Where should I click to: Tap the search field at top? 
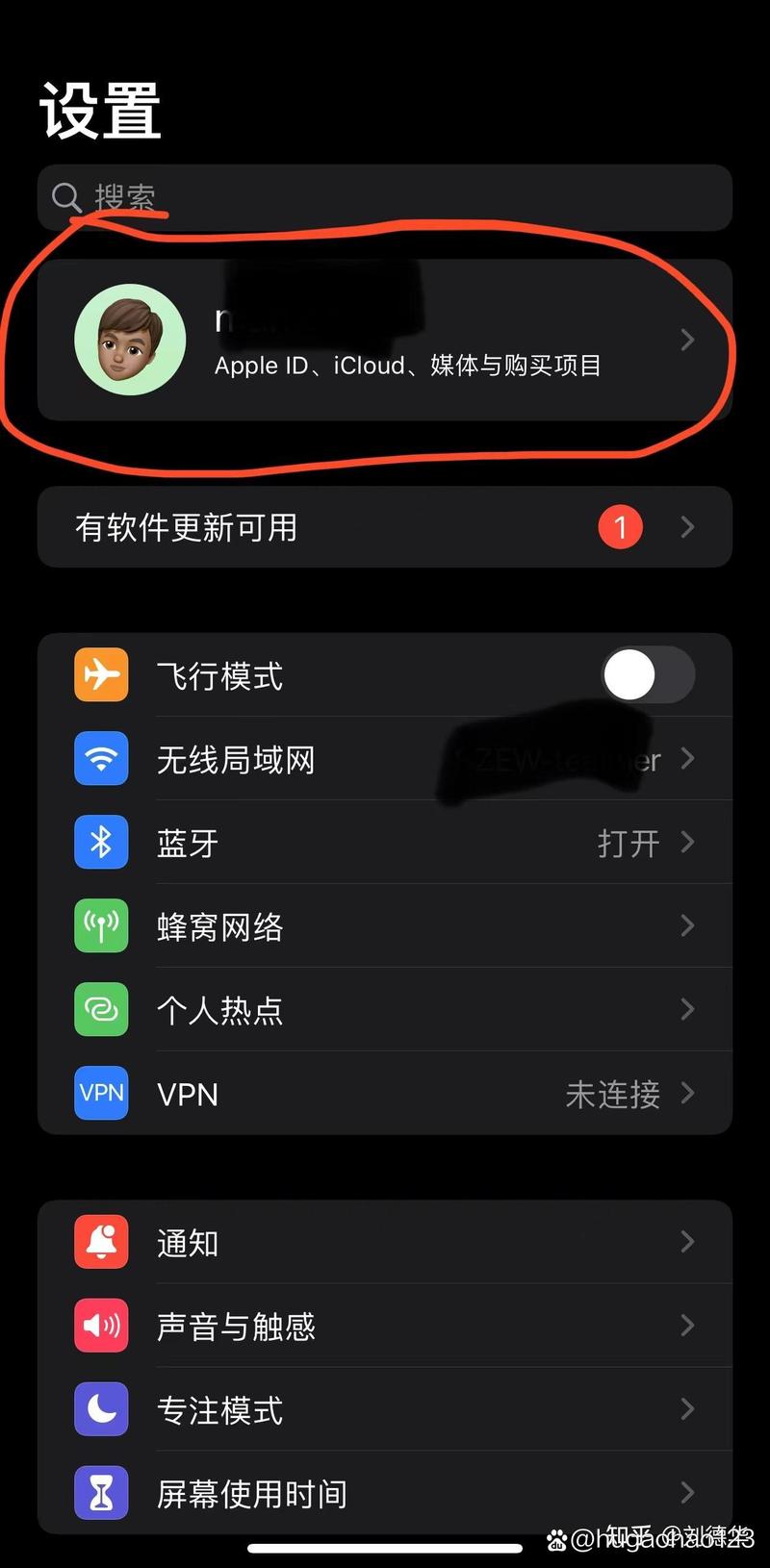tap(385, 198)
